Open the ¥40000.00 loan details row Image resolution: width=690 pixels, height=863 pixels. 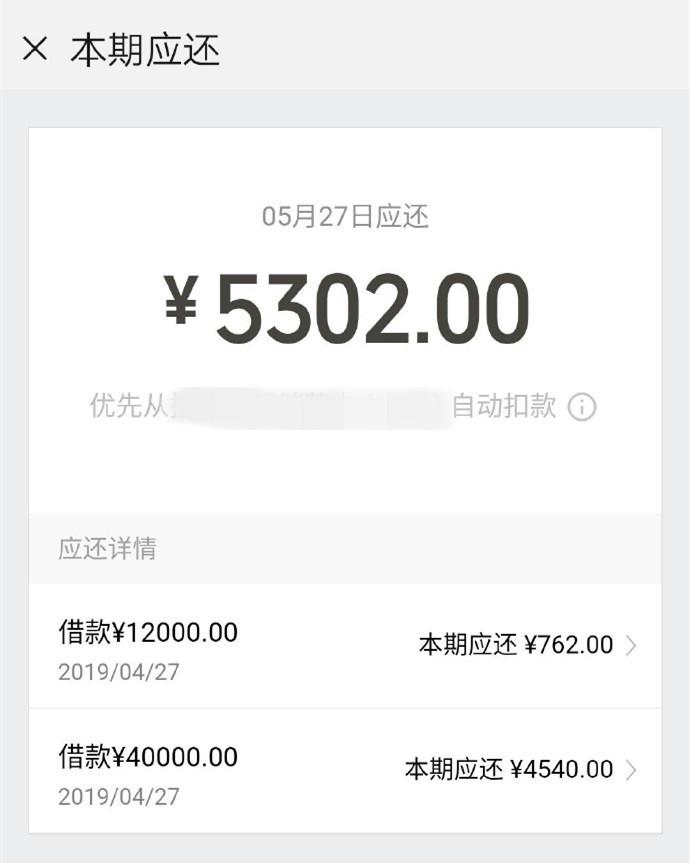(345, 770)
